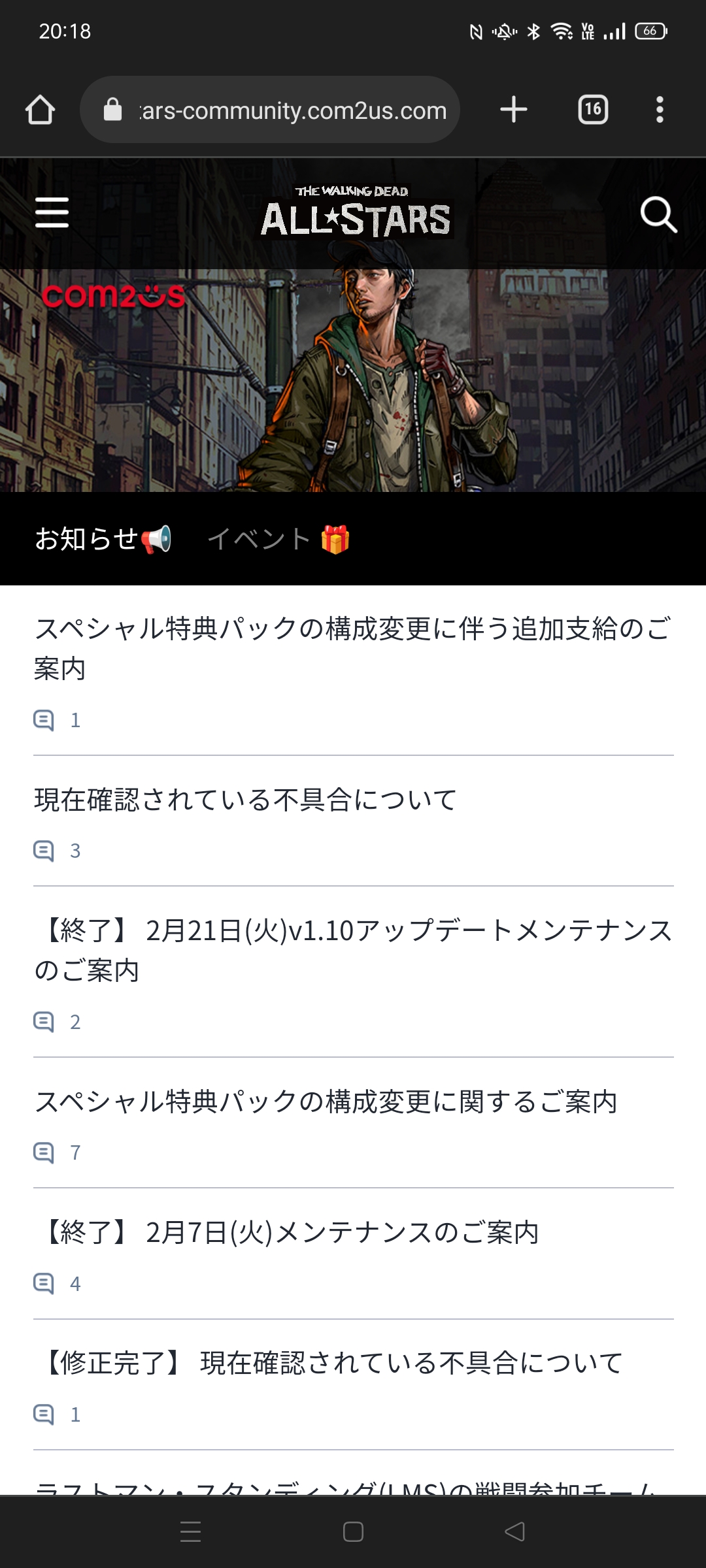Open the 現在確認されている不具合について post with 3 comments
Viewport: 706px width, 1568px height.
[x=246, y=800]
